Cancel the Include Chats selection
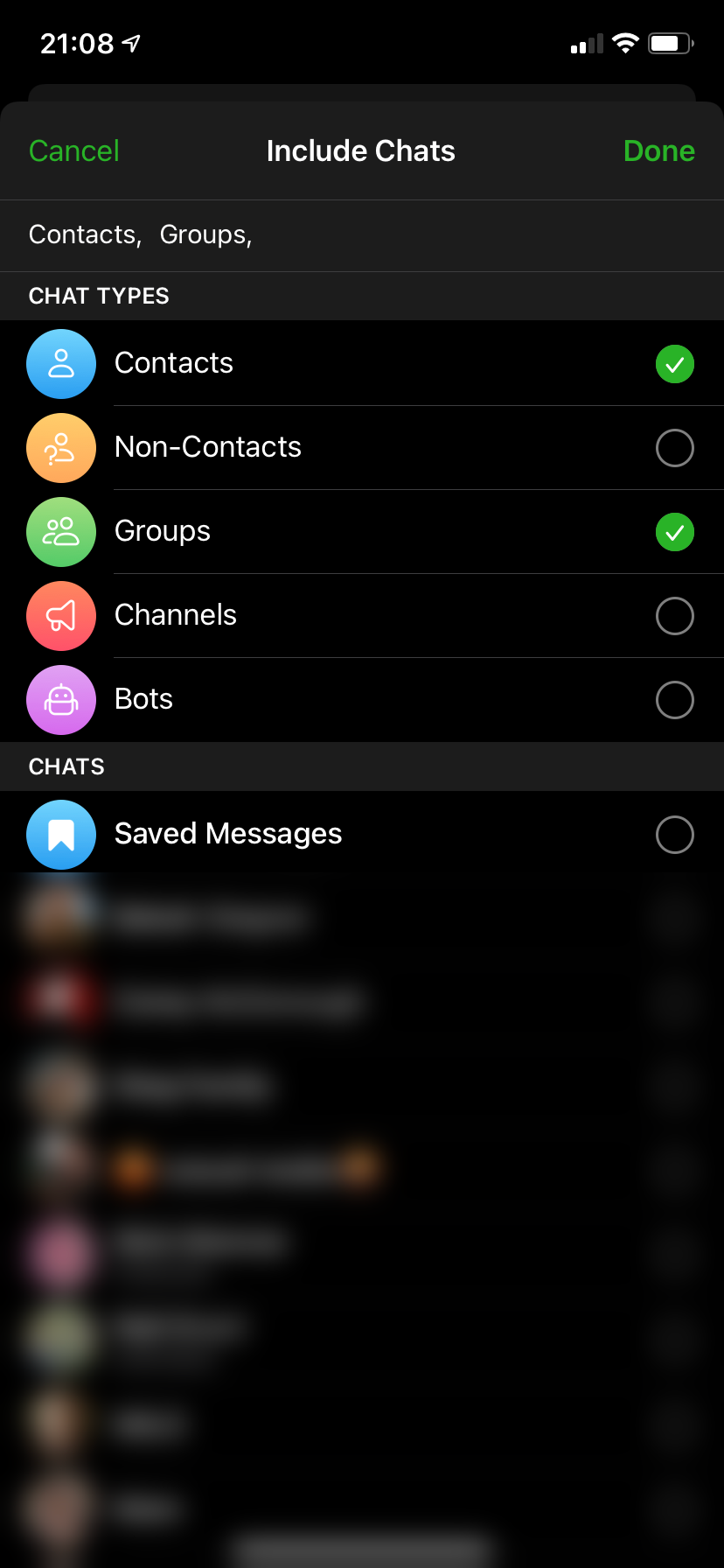 pyautogui.click(x=73, y=150)
